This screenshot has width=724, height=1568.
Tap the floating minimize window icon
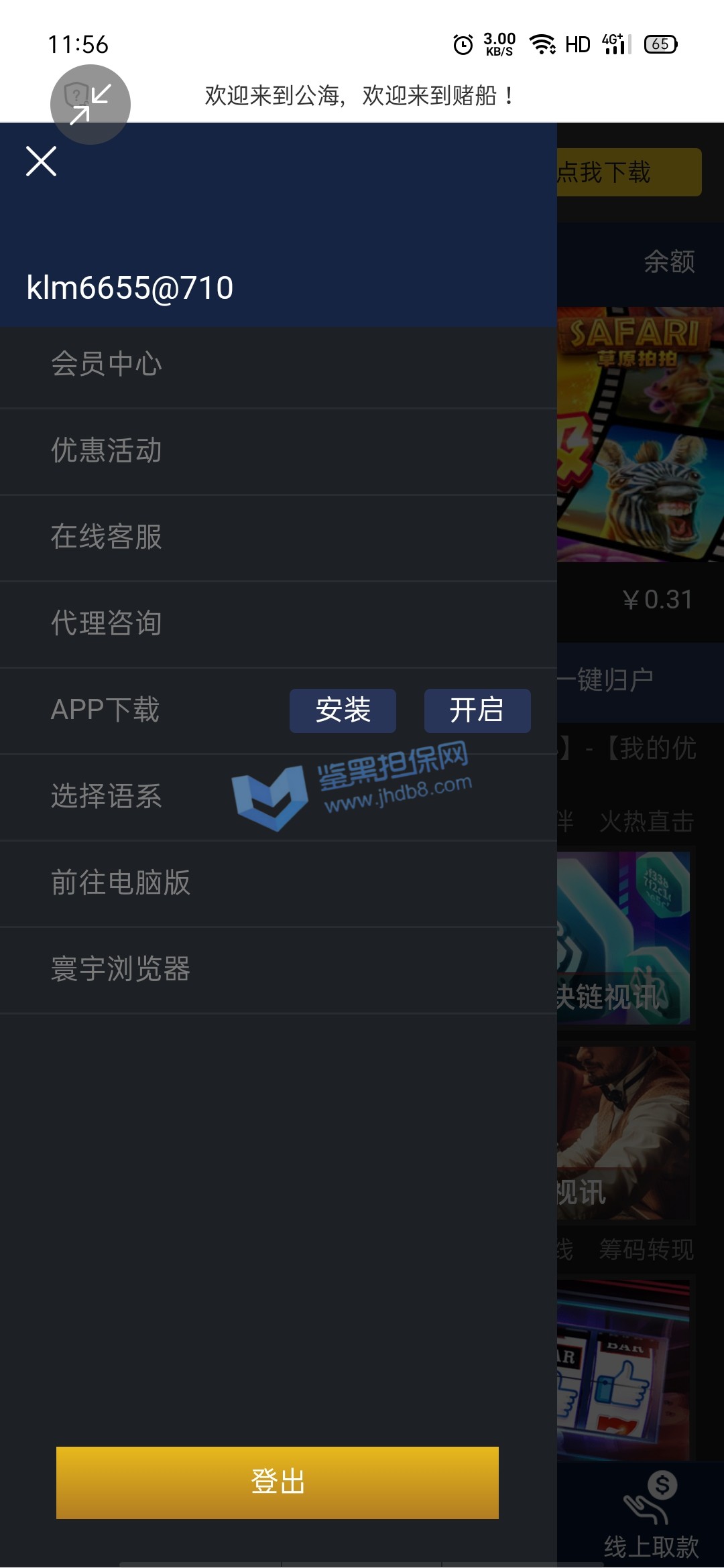coord(90,105)
